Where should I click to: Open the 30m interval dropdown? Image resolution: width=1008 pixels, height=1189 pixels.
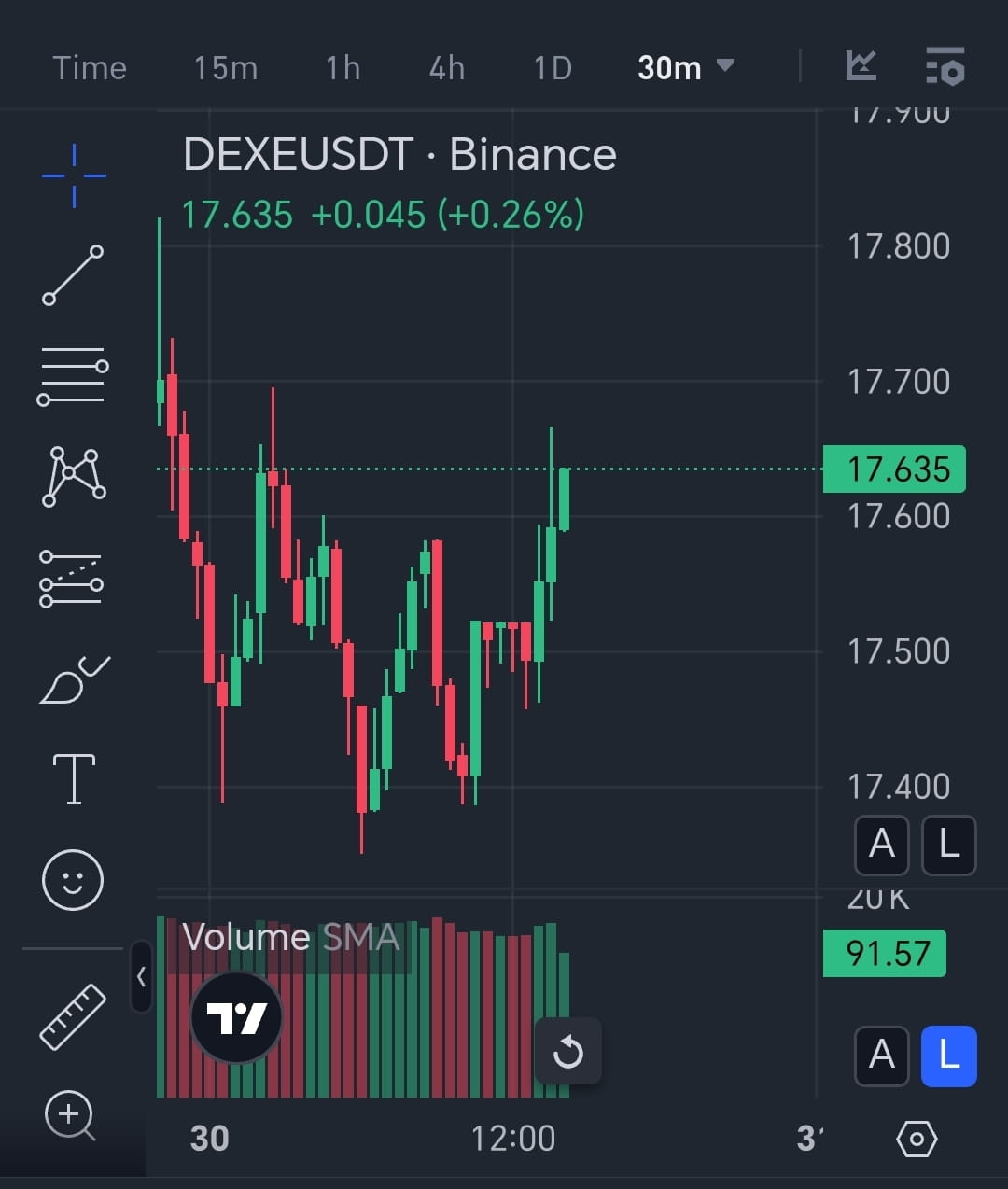pyautogui.click(x=686, y=67)
